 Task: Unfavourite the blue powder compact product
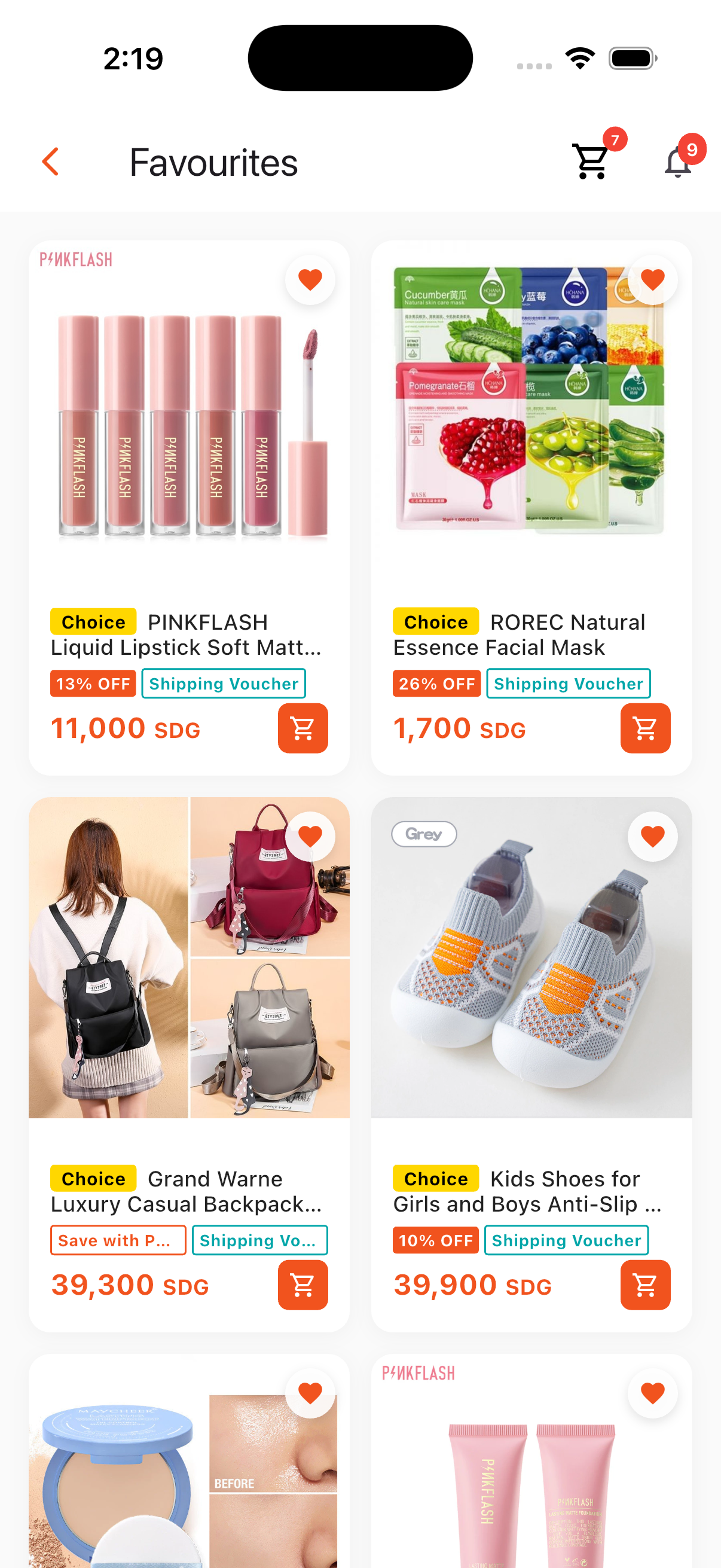[x=310, y=1393]
